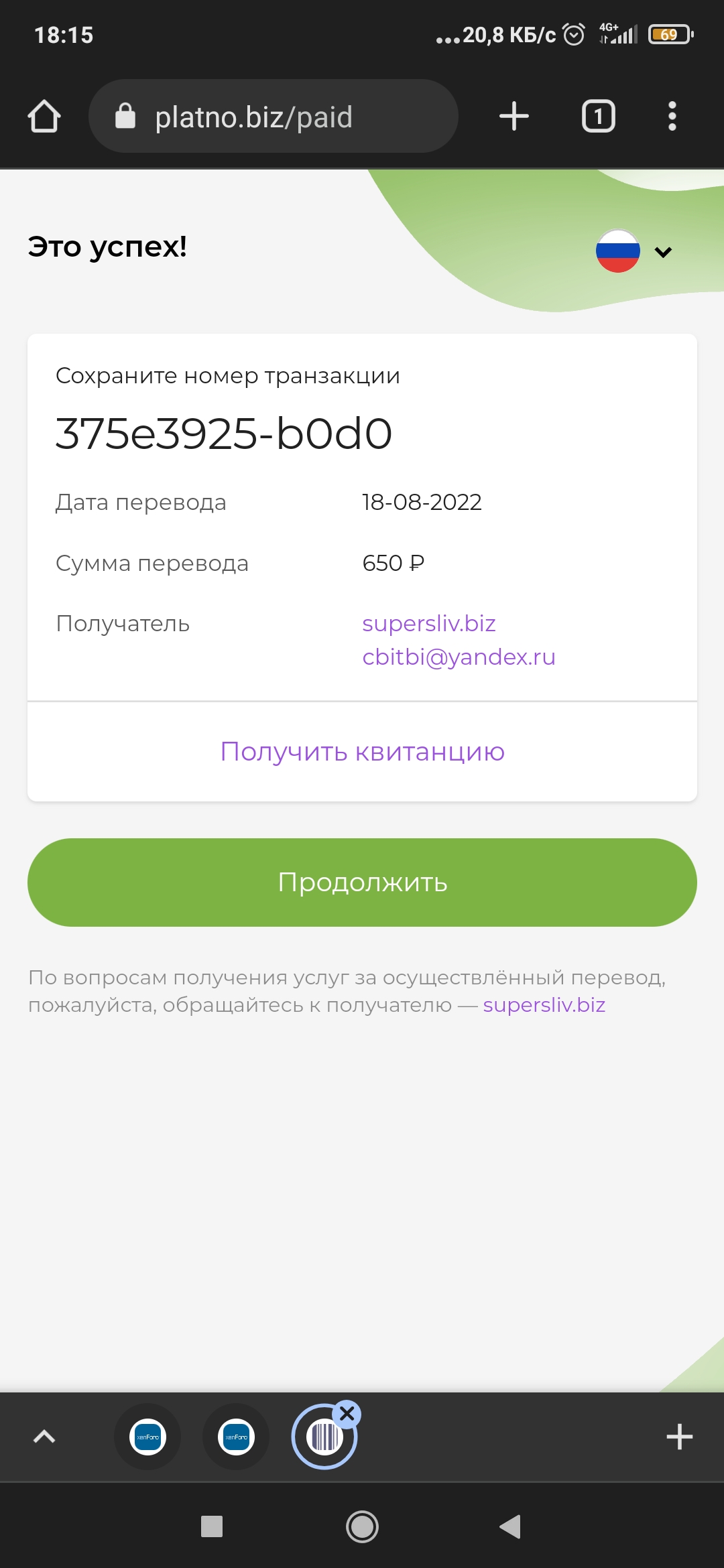Open recent apps with the square button
The height and width of the screenshot is (1568, 724).
tap(212, 1526)
